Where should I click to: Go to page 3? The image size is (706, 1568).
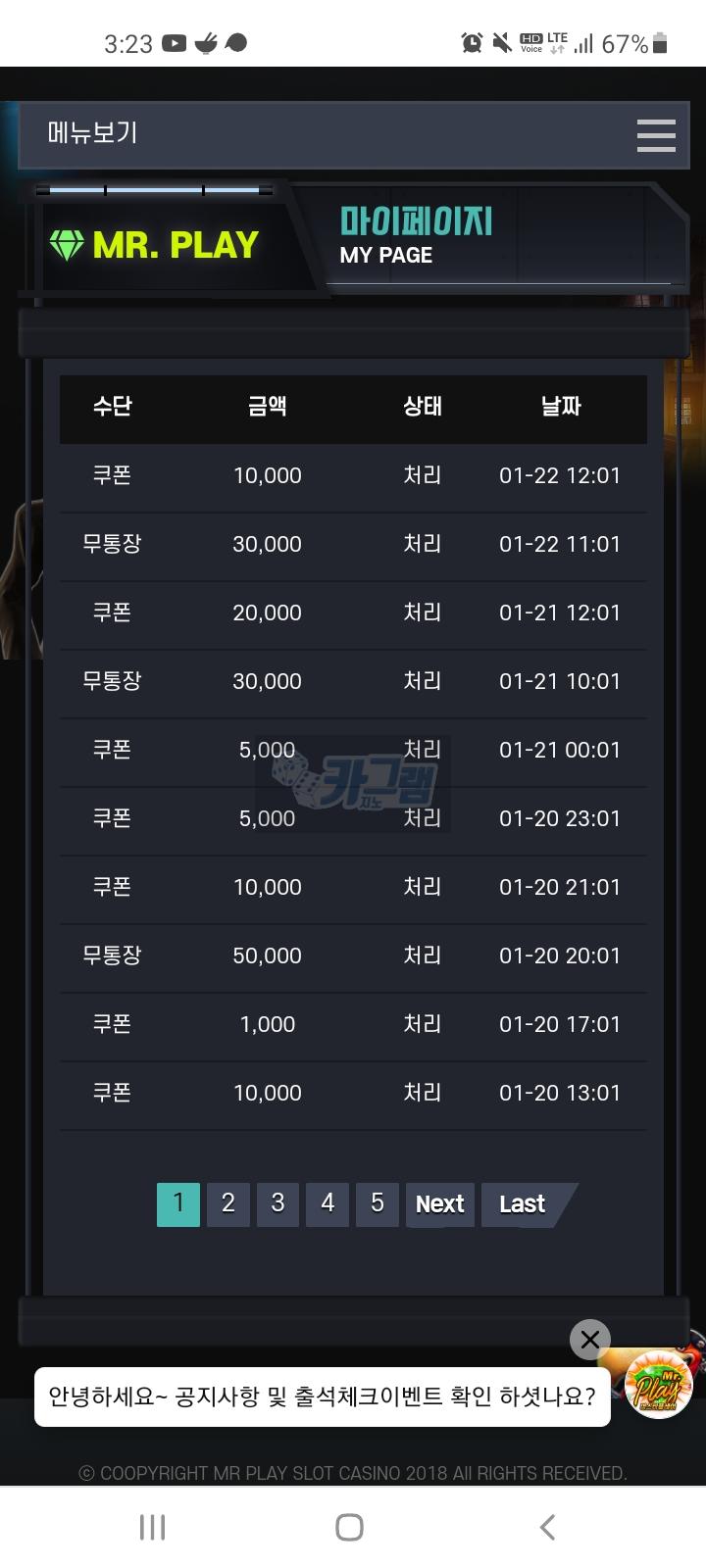[277, 1203]
